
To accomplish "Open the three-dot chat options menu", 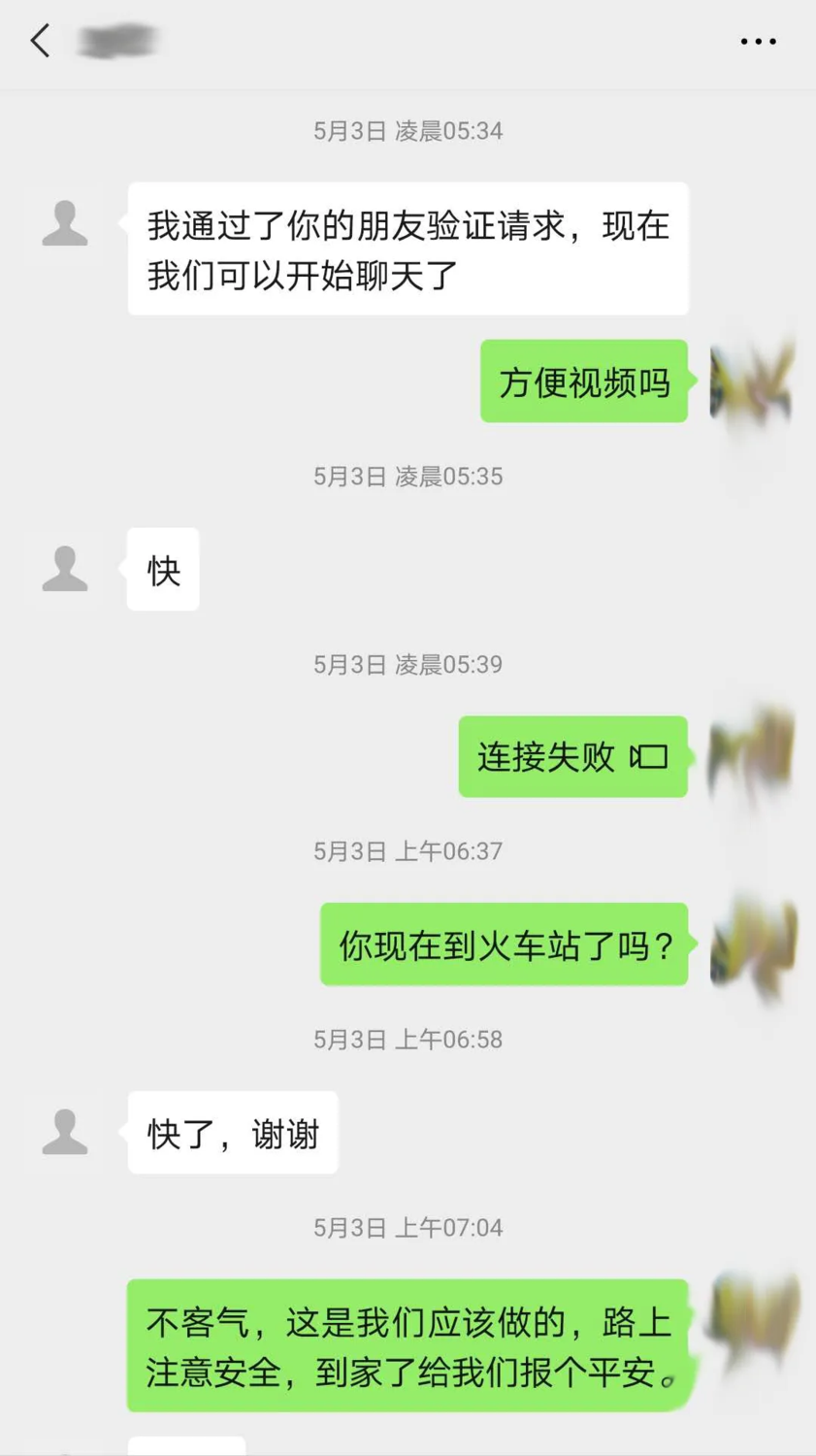I will tap(758, 42).
